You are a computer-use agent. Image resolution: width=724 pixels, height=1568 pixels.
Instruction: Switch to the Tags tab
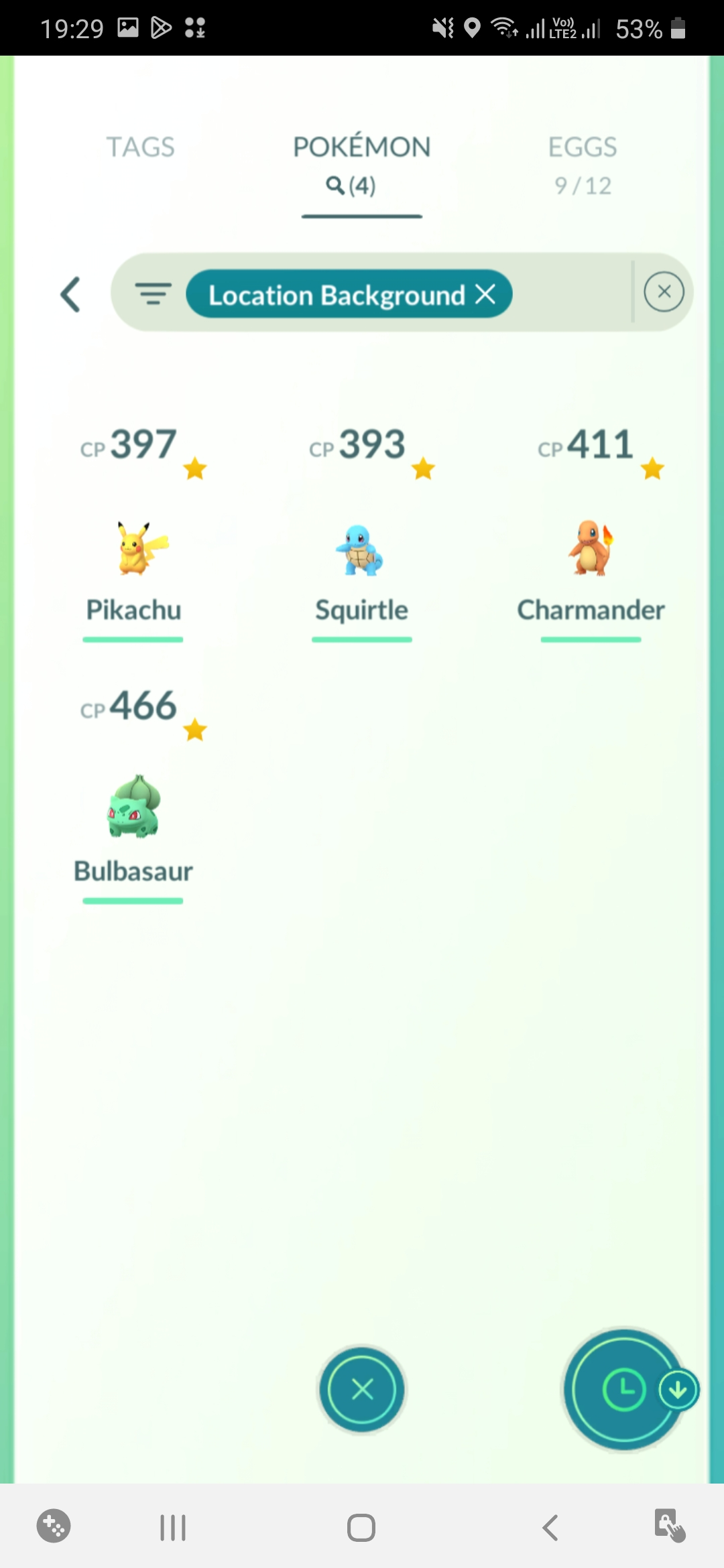coord(140,147)
